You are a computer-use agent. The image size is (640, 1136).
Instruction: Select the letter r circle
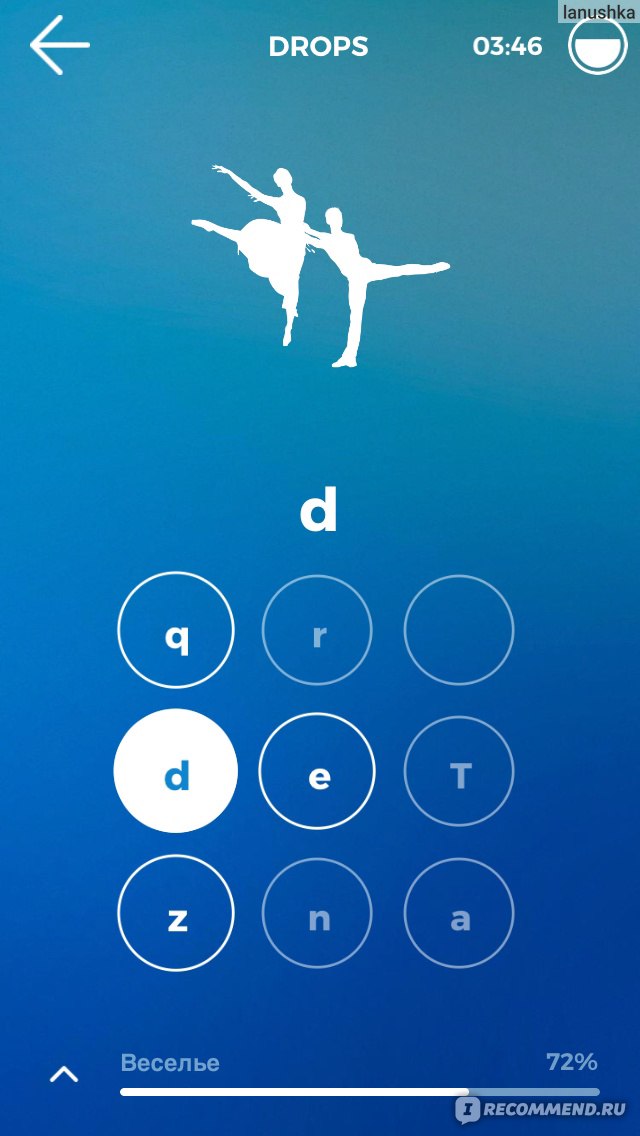[x=317, y=630]
